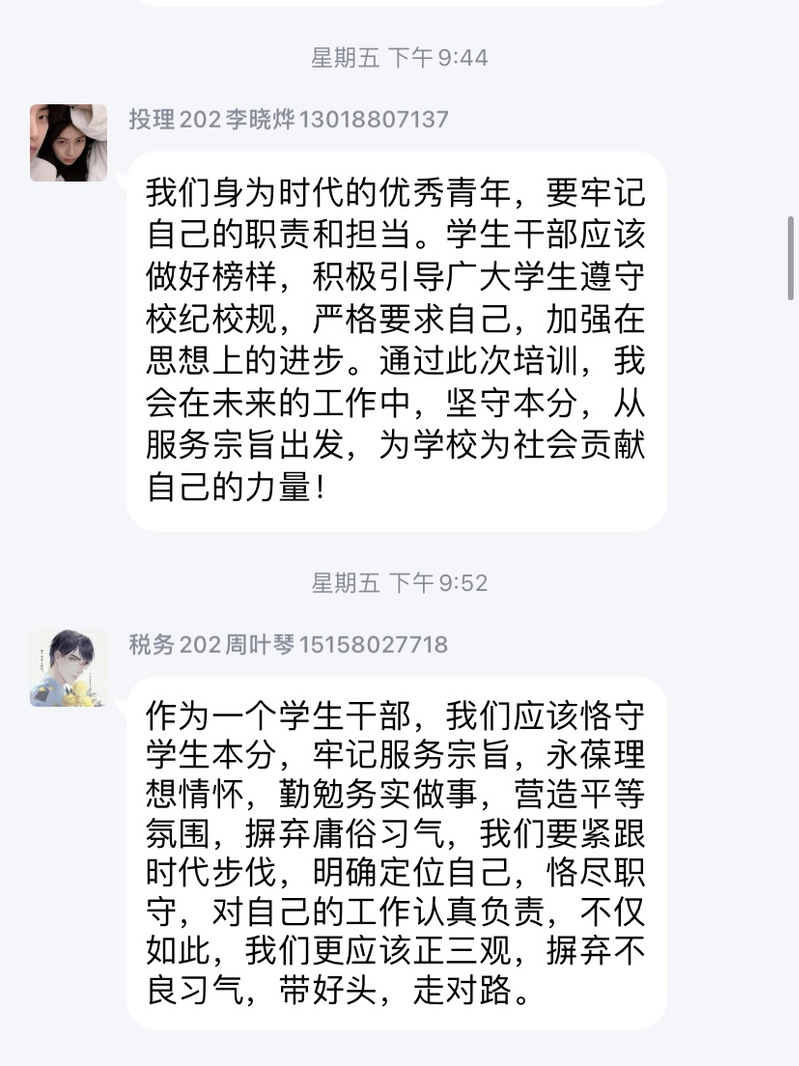Viewport: 799px width, 1066px height.
Task: Open 李晓烨's profile avatar
Action: [x=68, y=143]
